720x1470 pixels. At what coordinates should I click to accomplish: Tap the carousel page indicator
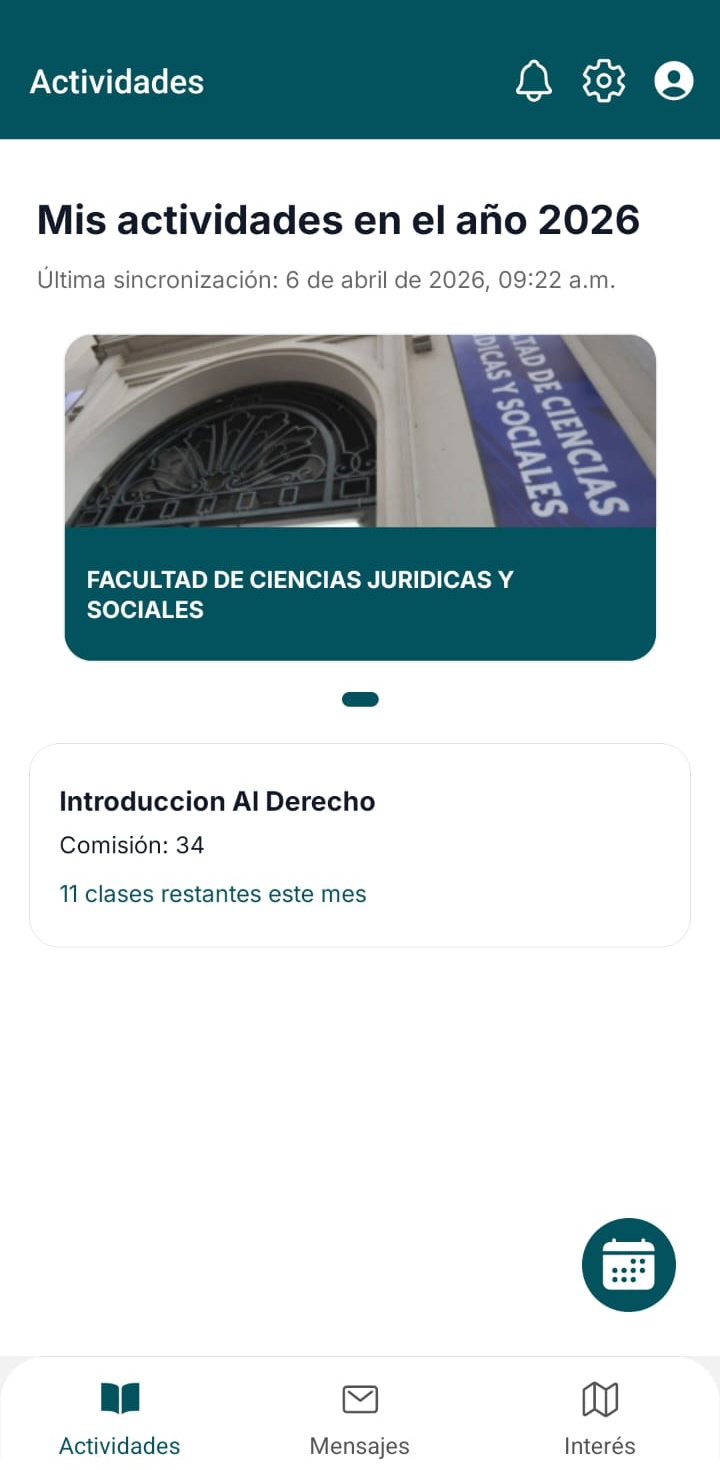tap(360, 699)
